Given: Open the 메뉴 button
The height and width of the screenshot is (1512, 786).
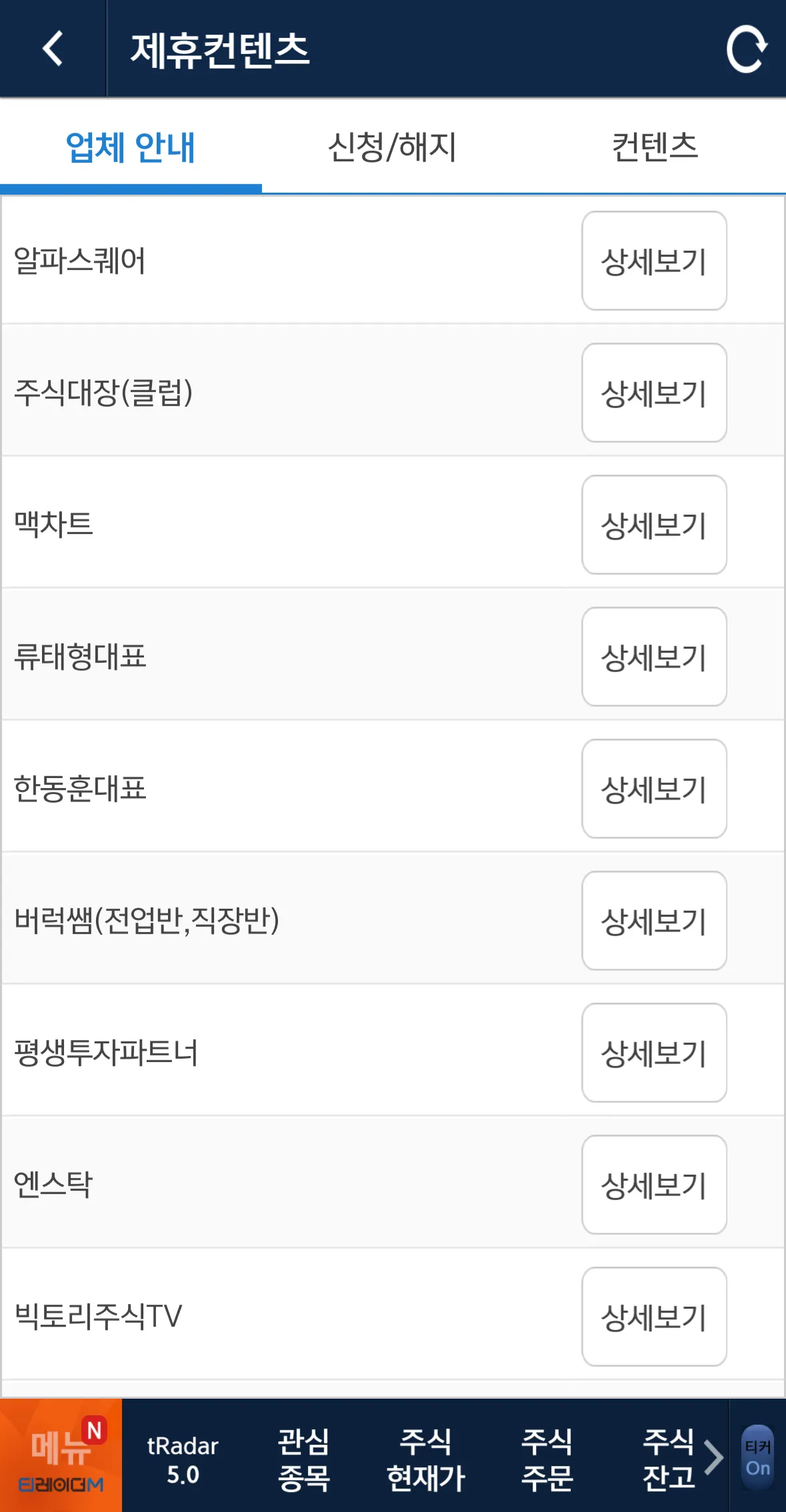Looking at the screenshot, I should 61,1455.
